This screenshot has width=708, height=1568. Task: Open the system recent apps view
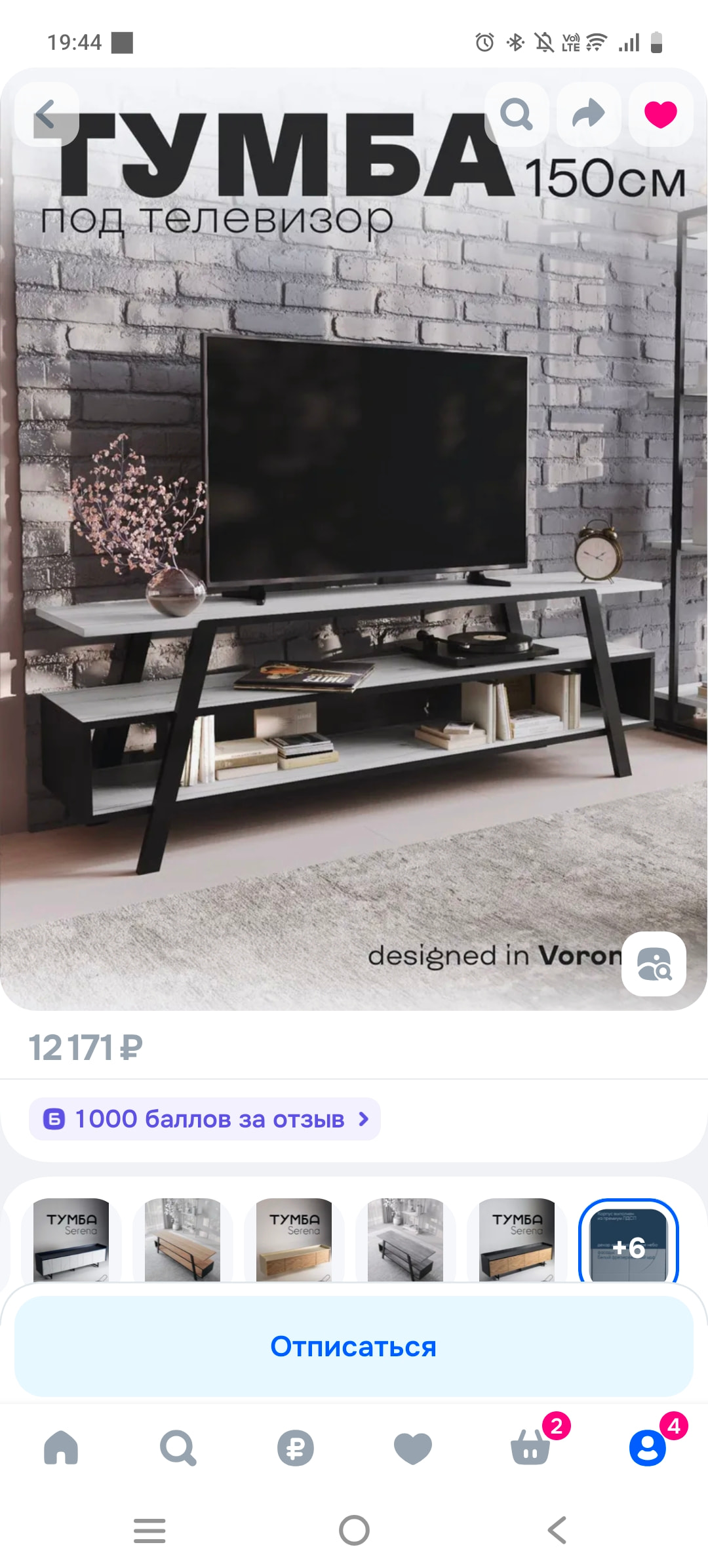pyautogui.click(x=149, y=1531)
